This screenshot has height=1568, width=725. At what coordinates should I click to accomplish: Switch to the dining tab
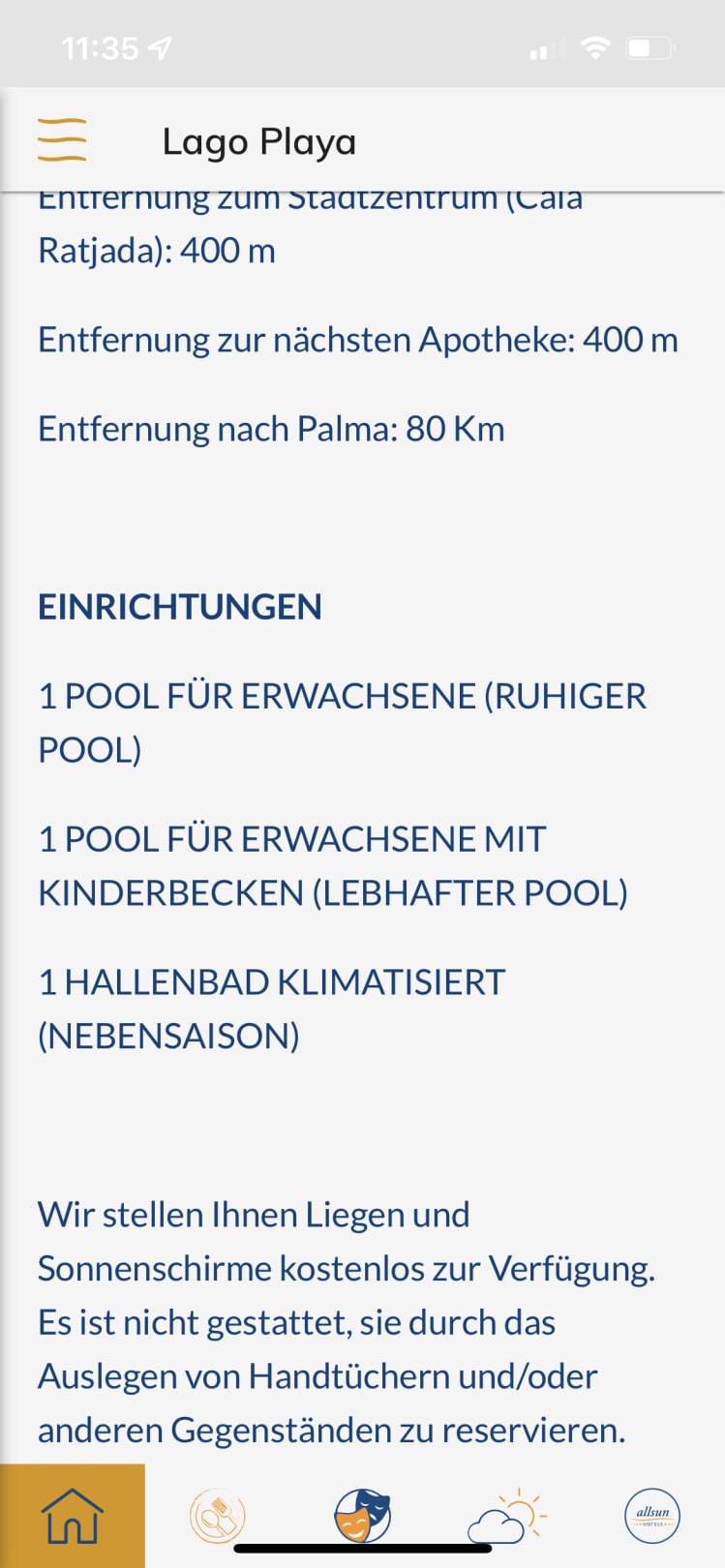[x=218, y=1515]
